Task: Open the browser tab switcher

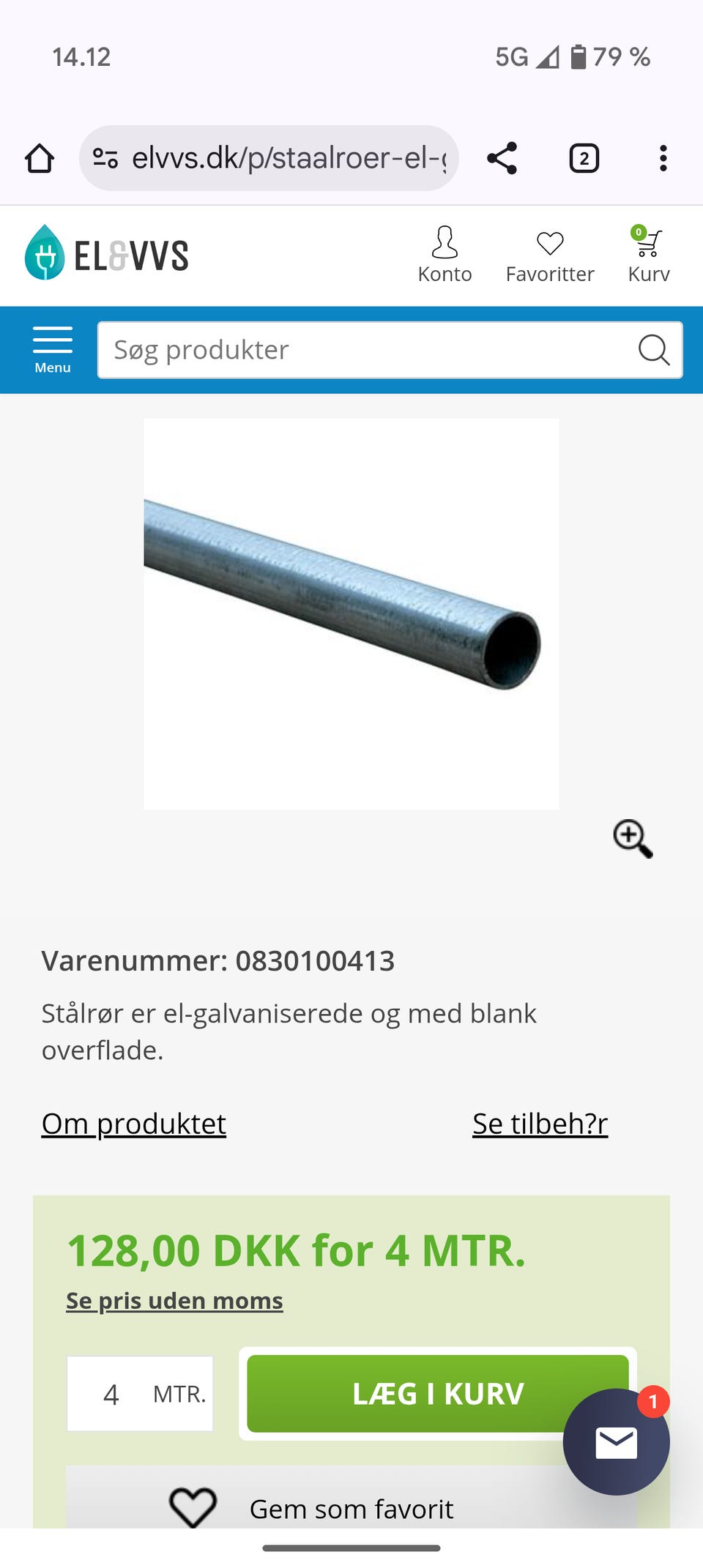Action: [584, 157]
